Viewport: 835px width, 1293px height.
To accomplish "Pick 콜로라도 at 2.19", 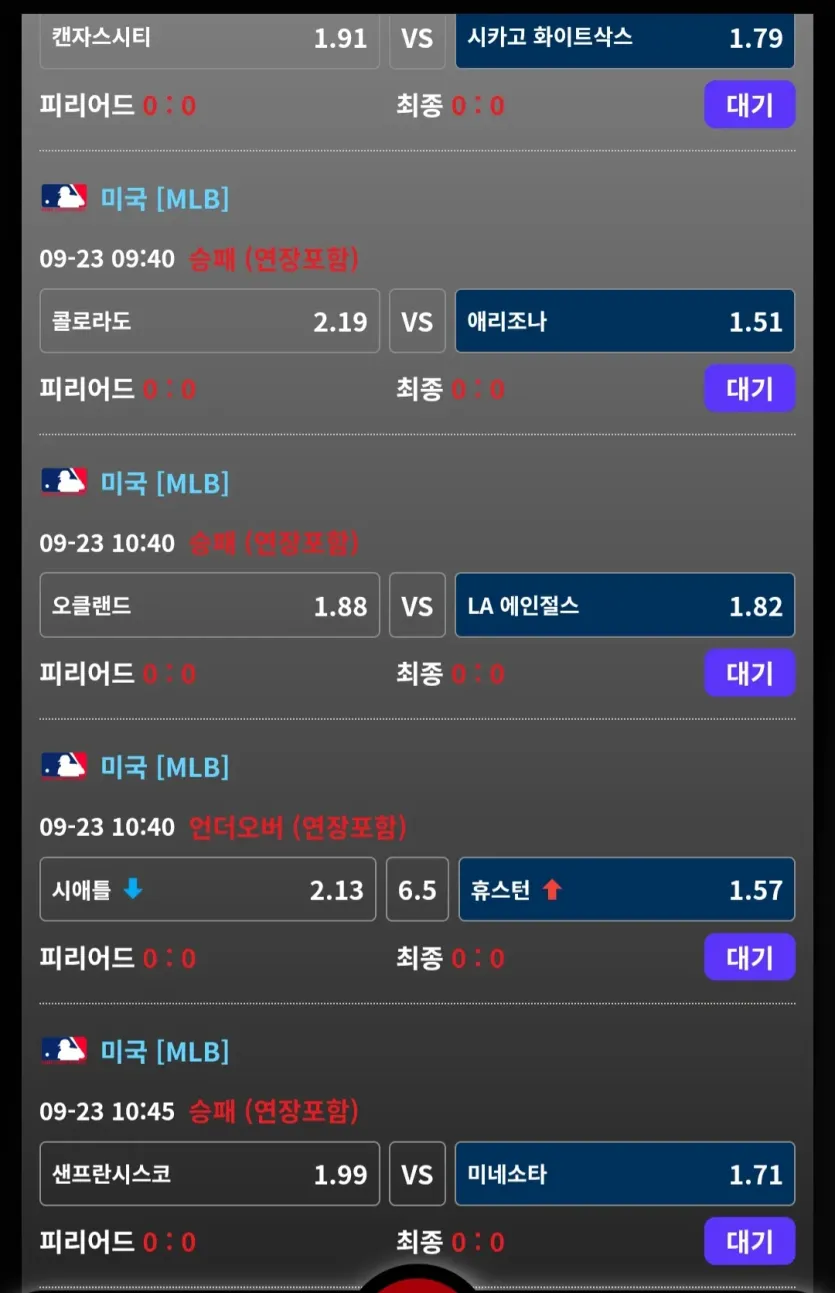I will pyautogui.click(x=210, y=321).
